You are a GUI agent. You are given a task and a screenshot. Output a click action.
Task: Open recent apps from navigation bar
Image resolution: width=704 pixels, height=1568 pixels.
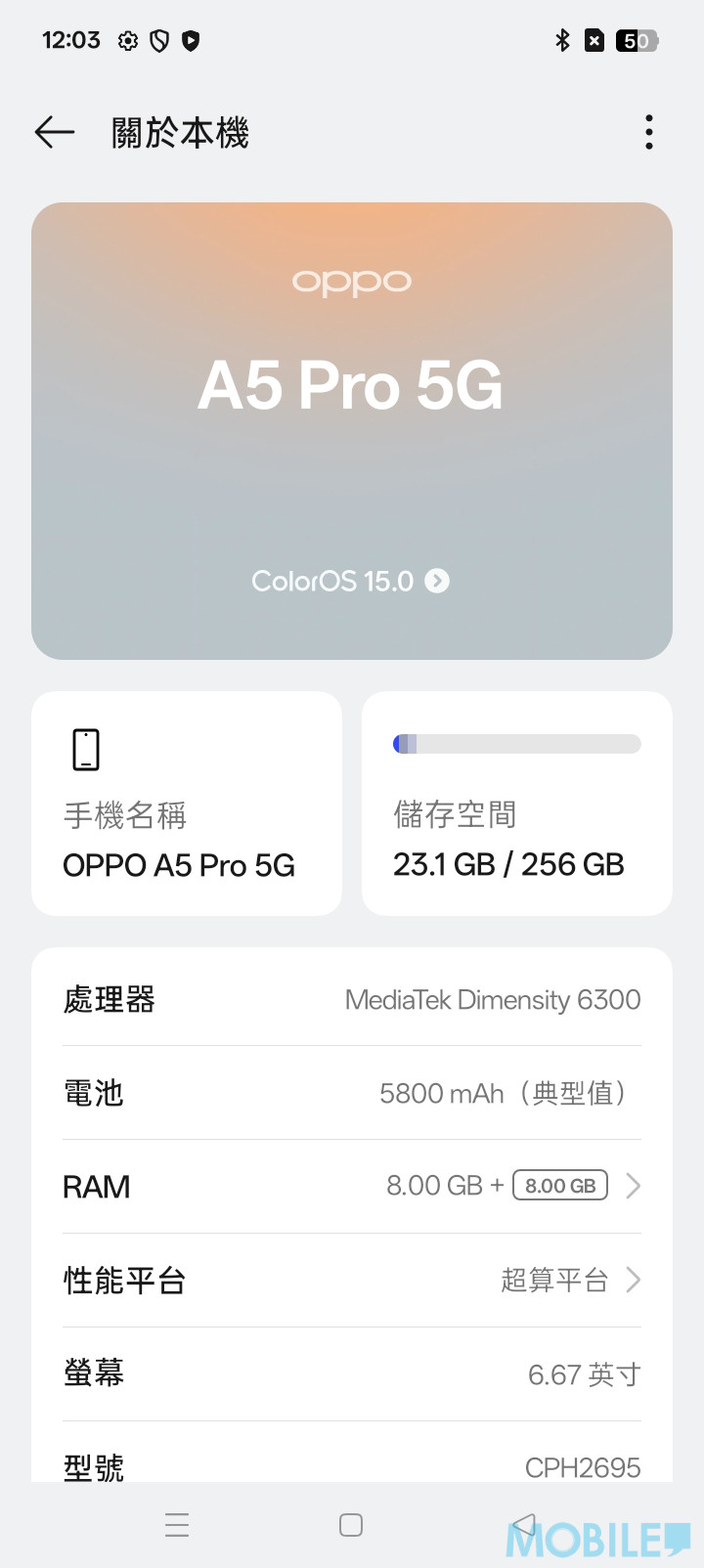pos(177,1525)
